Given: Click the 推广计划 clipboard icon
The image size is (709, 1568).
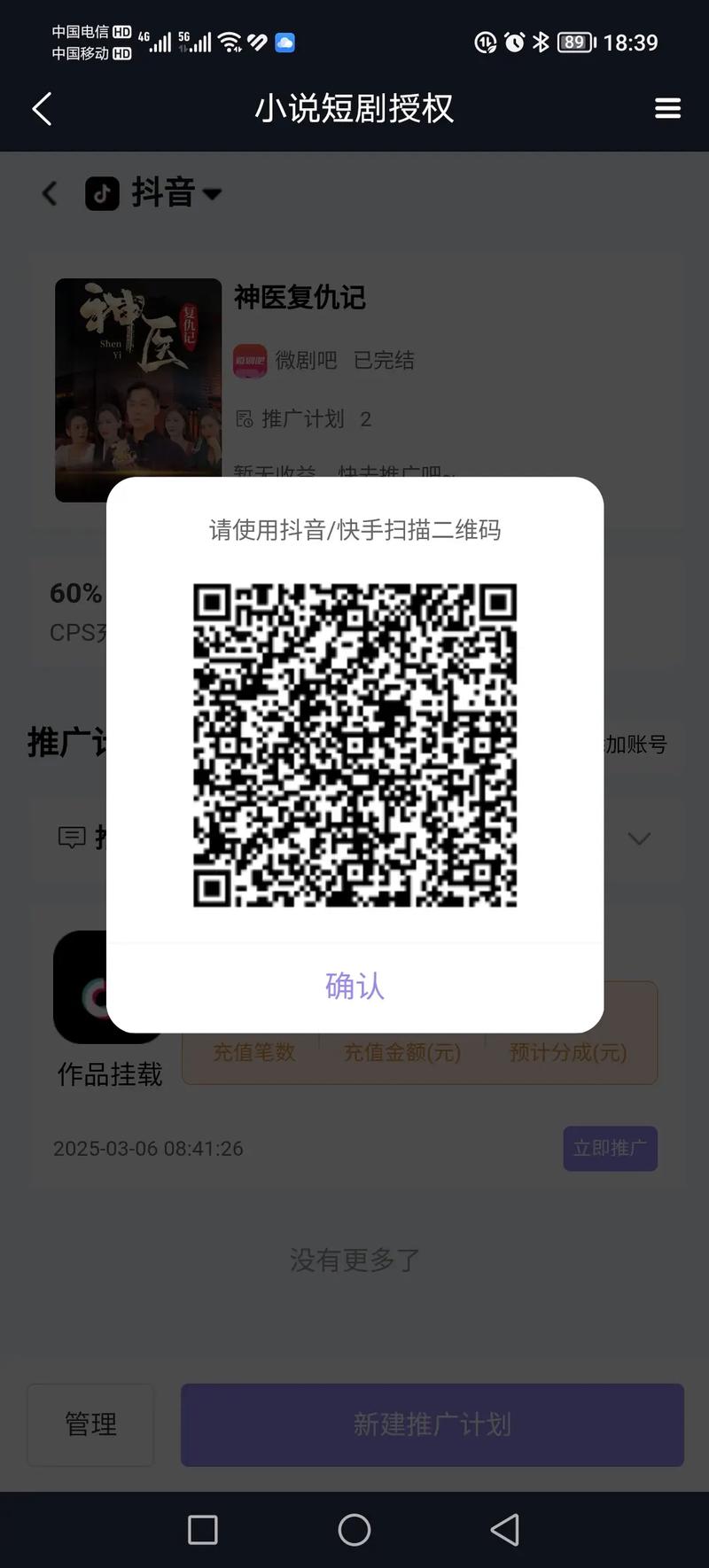Looking at the screenshot, I should pos(245,418).
